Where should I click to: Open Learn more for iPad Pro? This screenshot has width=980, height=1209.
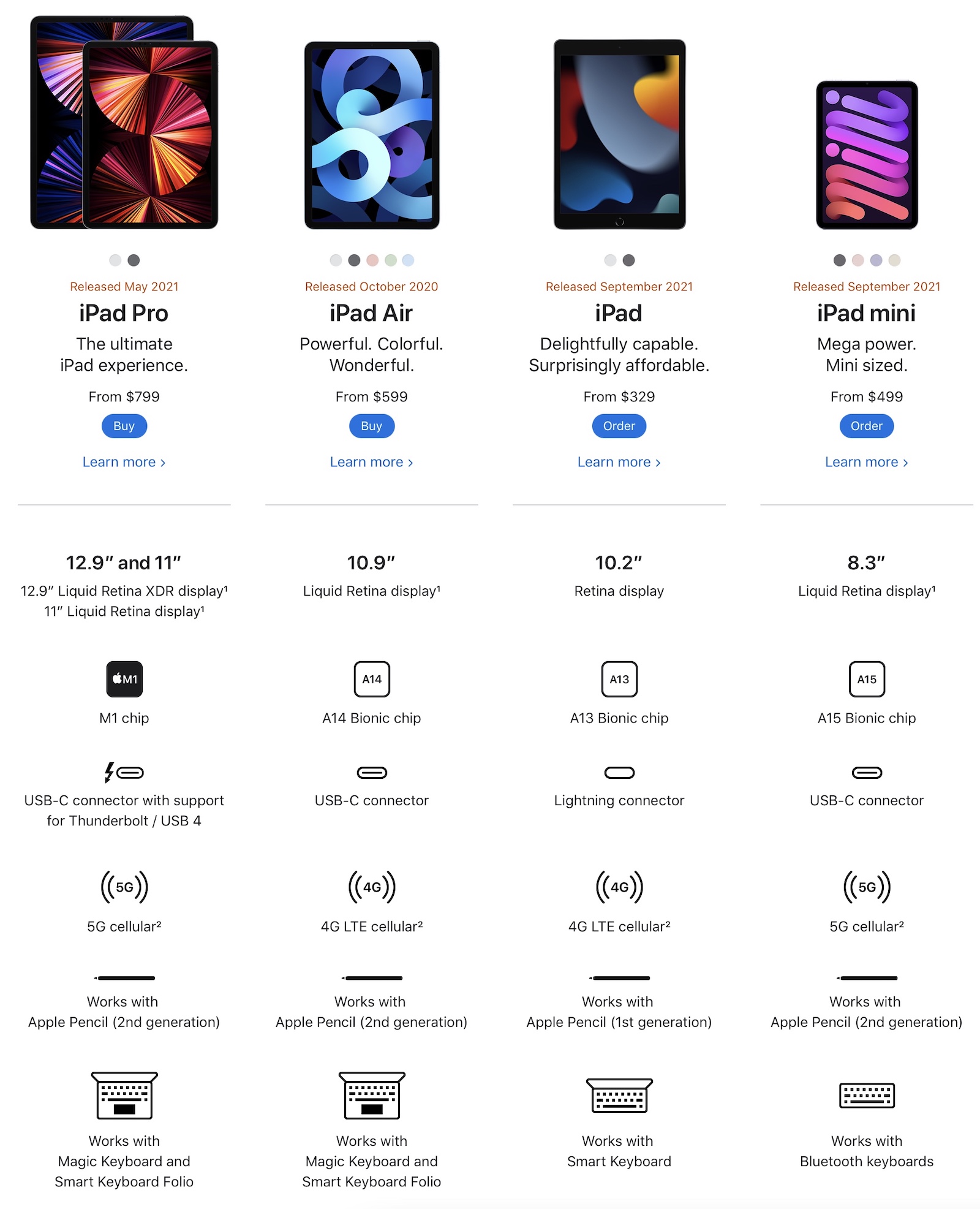click(x=124, y=462)
